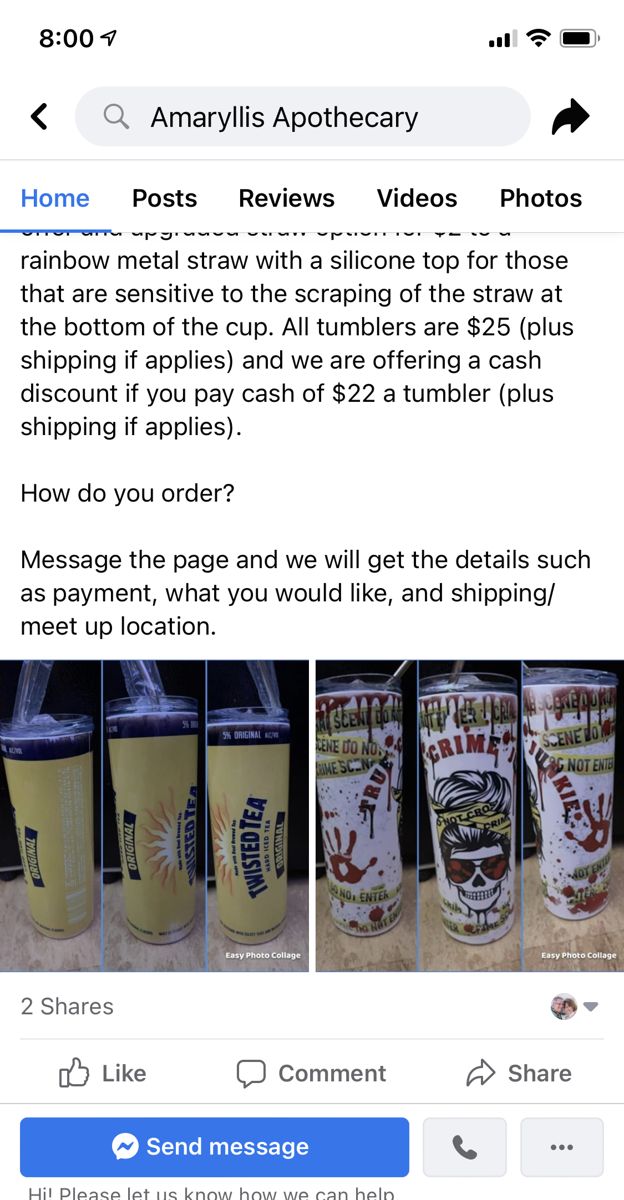This screenshot has width=624, height=1200.
Task: Tap the post's Share button
Action: (x=519, y=1073)
